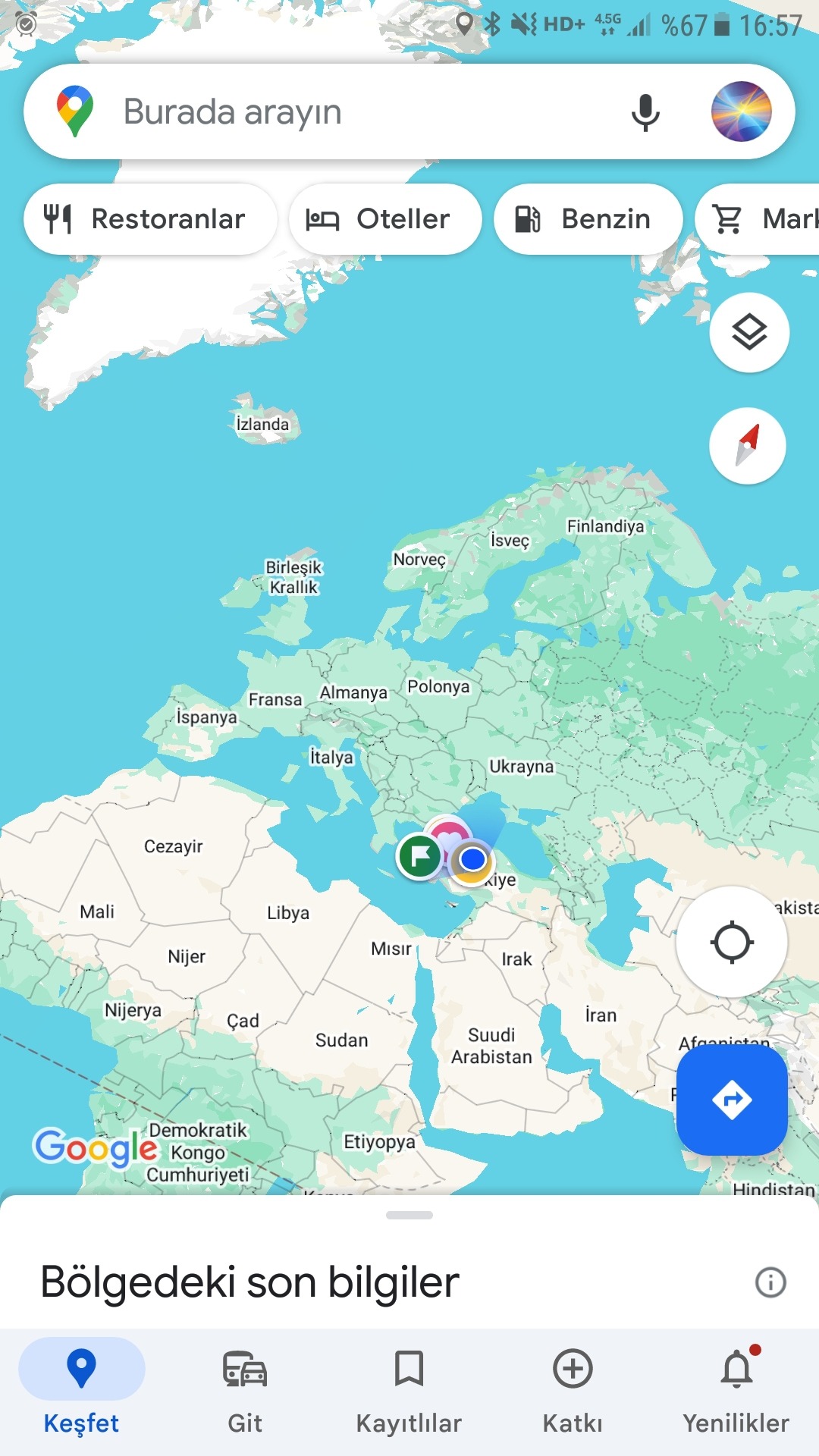Image resolution: width=819 pixels, height=1456 pixels.
Task: Center map on my location
Action: (731, 942)
